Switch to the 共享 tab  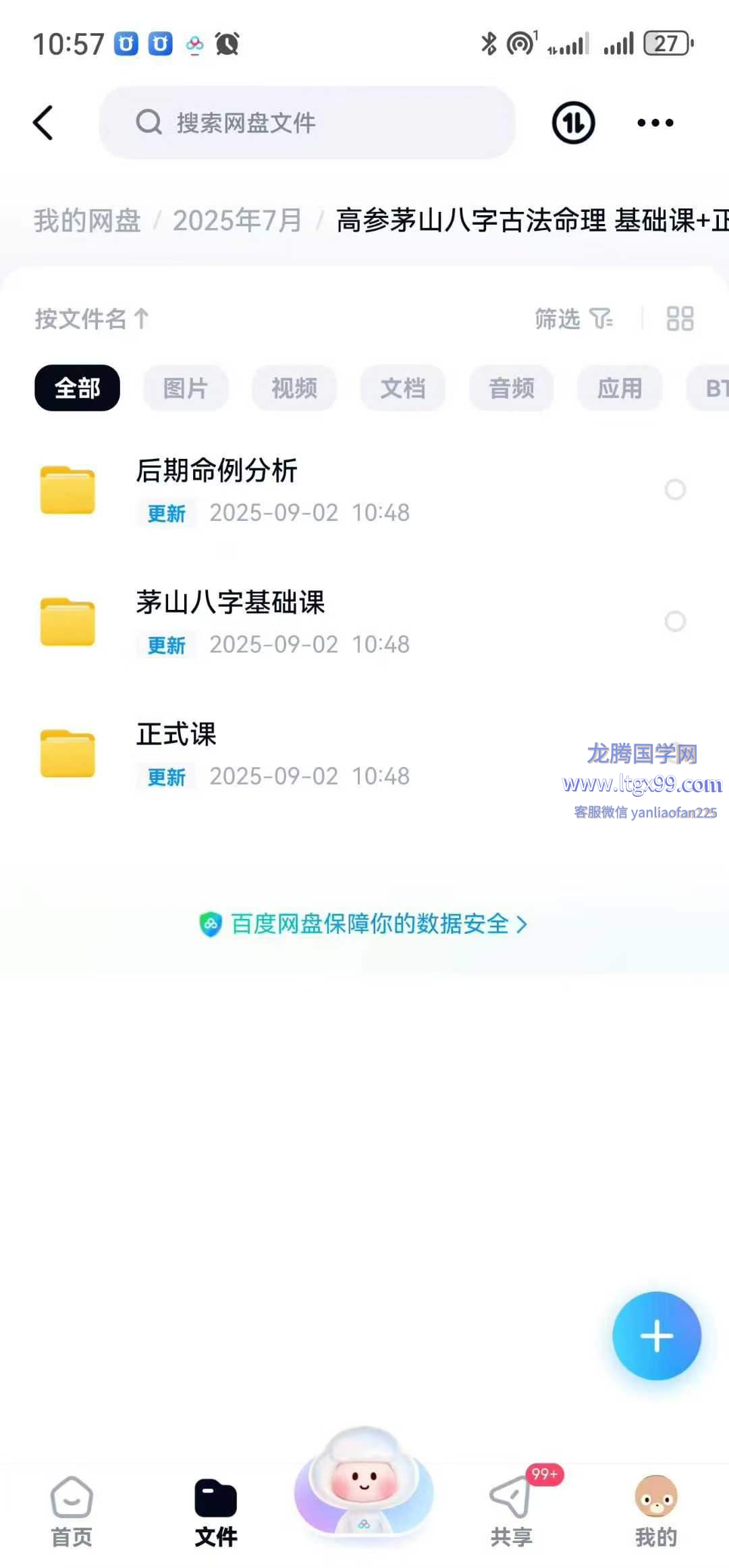pos(512,1511)
